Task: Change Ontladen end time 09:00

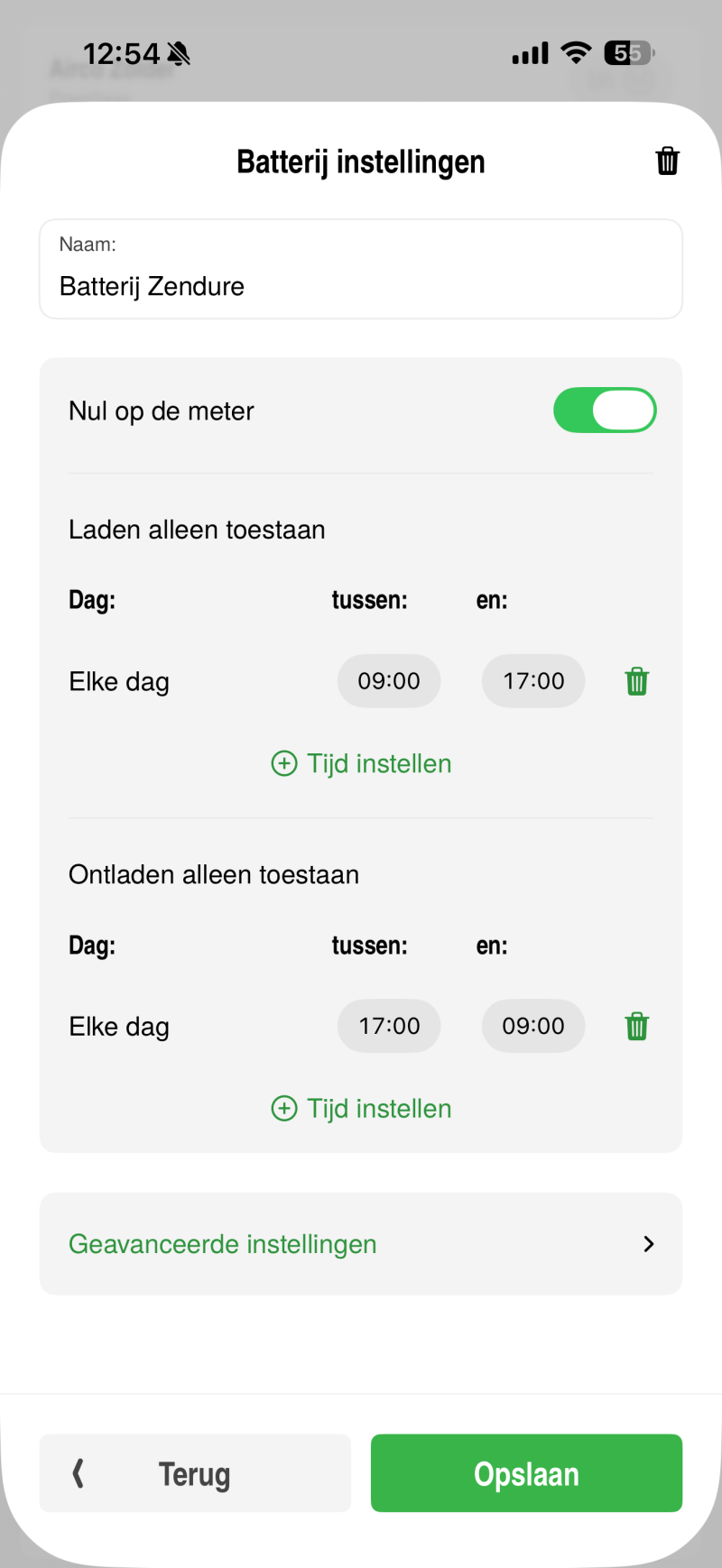Action: coord(533,1026)
